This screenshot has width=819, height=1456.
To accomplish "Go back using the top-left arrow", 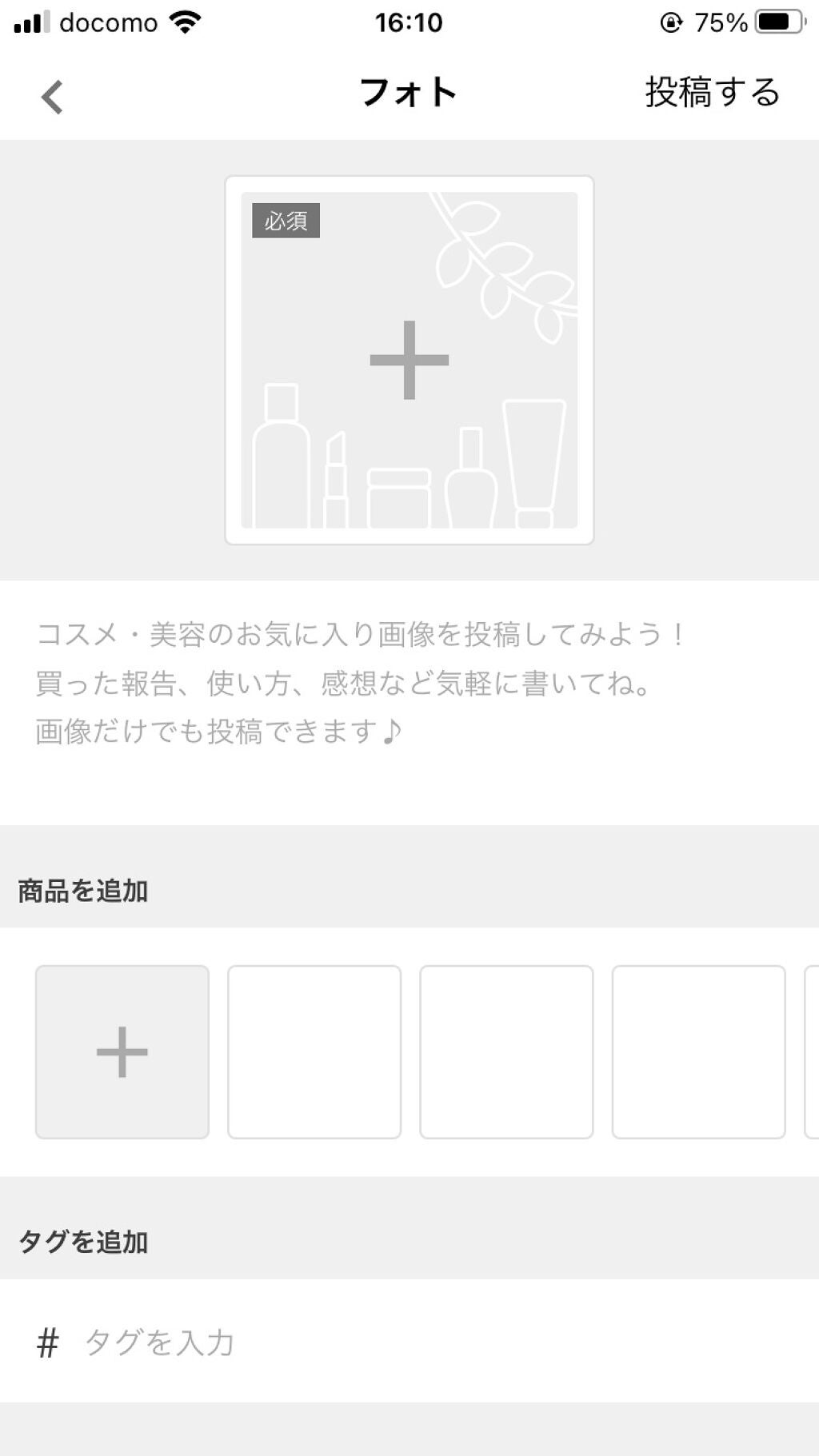I will [x=53, y=97].
